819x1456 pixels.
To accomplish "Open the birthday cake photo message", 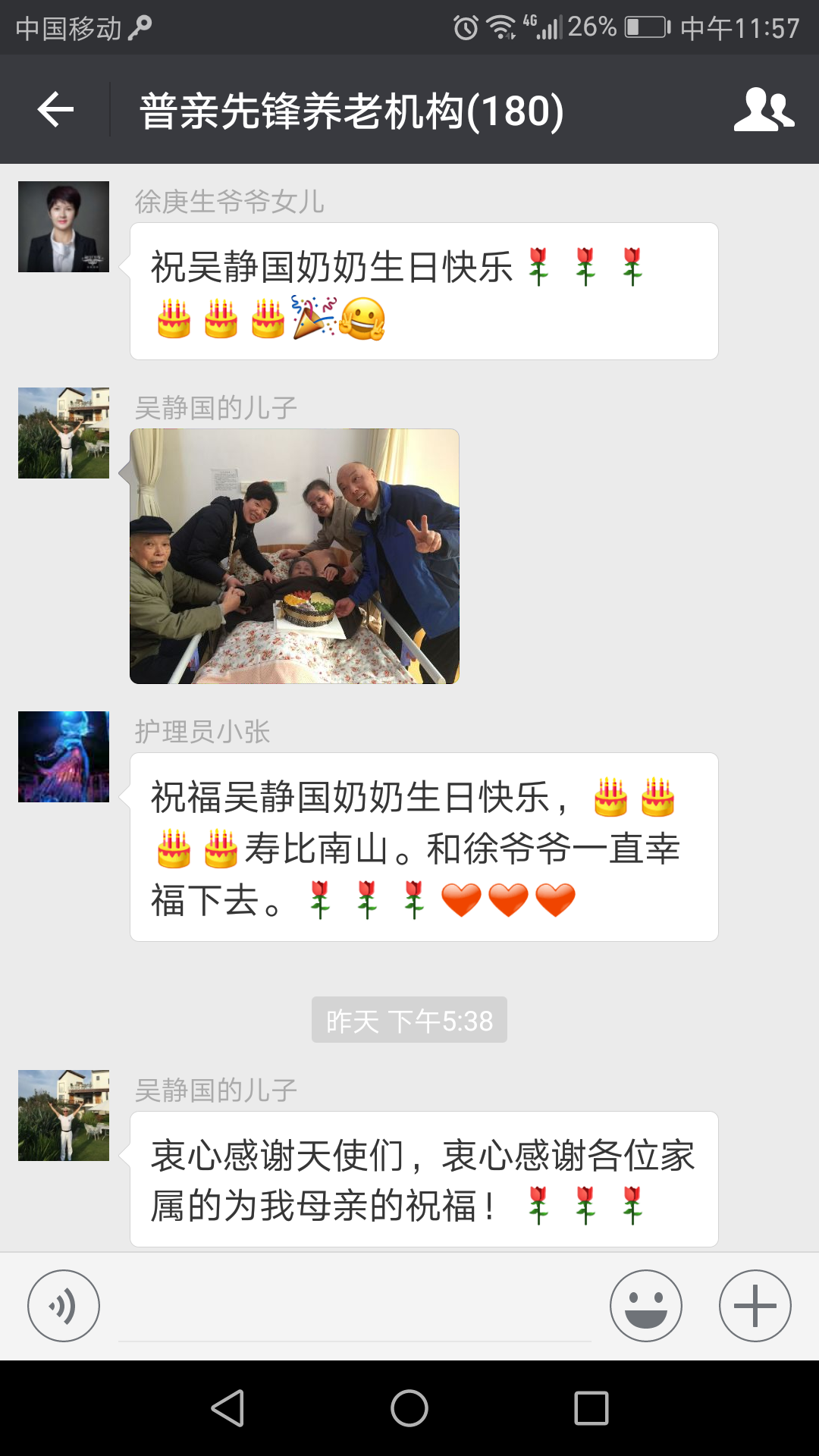I will click(294, 557).
